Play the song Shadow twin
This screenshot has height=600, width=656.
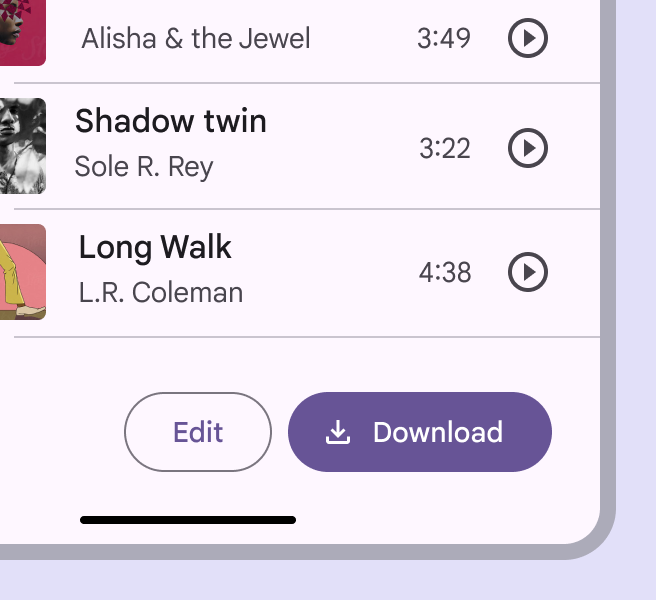pyautogui.click(x=528, y=148)
